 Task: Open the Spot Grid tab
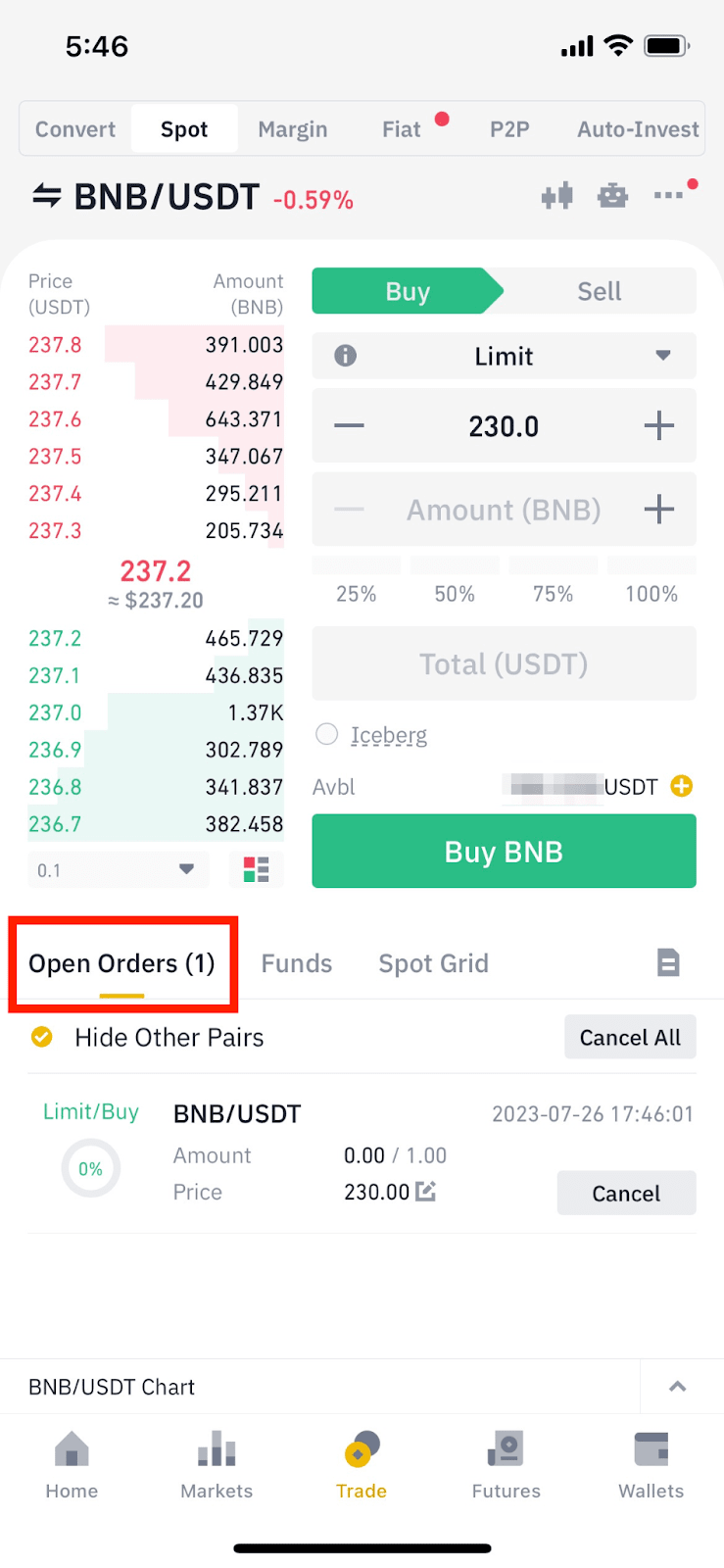pyautogui.click(x=433, y=963)
